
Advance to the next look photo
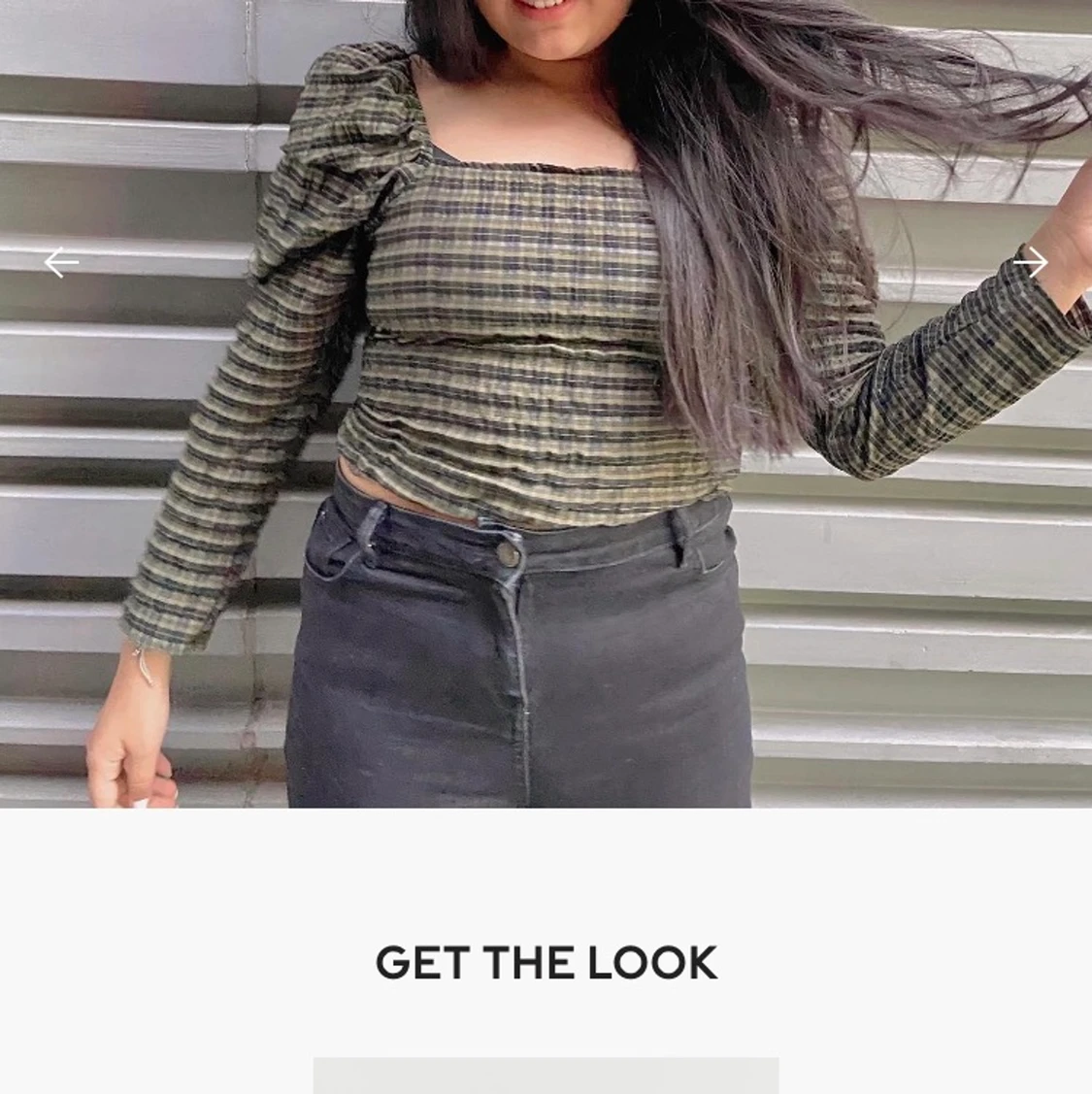pos(1030,262)
